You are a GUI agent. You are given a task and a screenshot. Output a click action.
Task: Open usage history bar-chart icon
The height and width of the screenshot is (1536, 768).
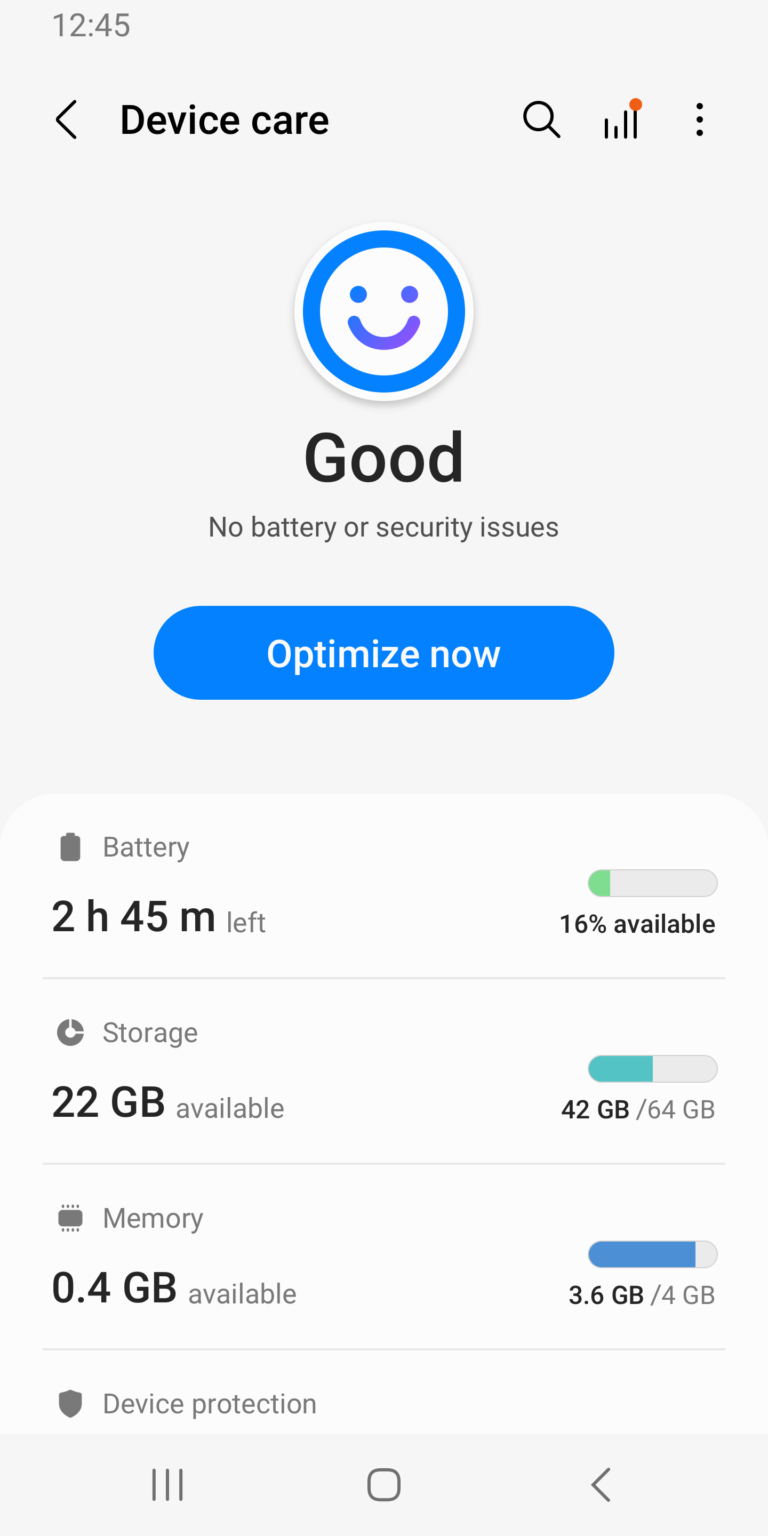[x=620, y=120]
